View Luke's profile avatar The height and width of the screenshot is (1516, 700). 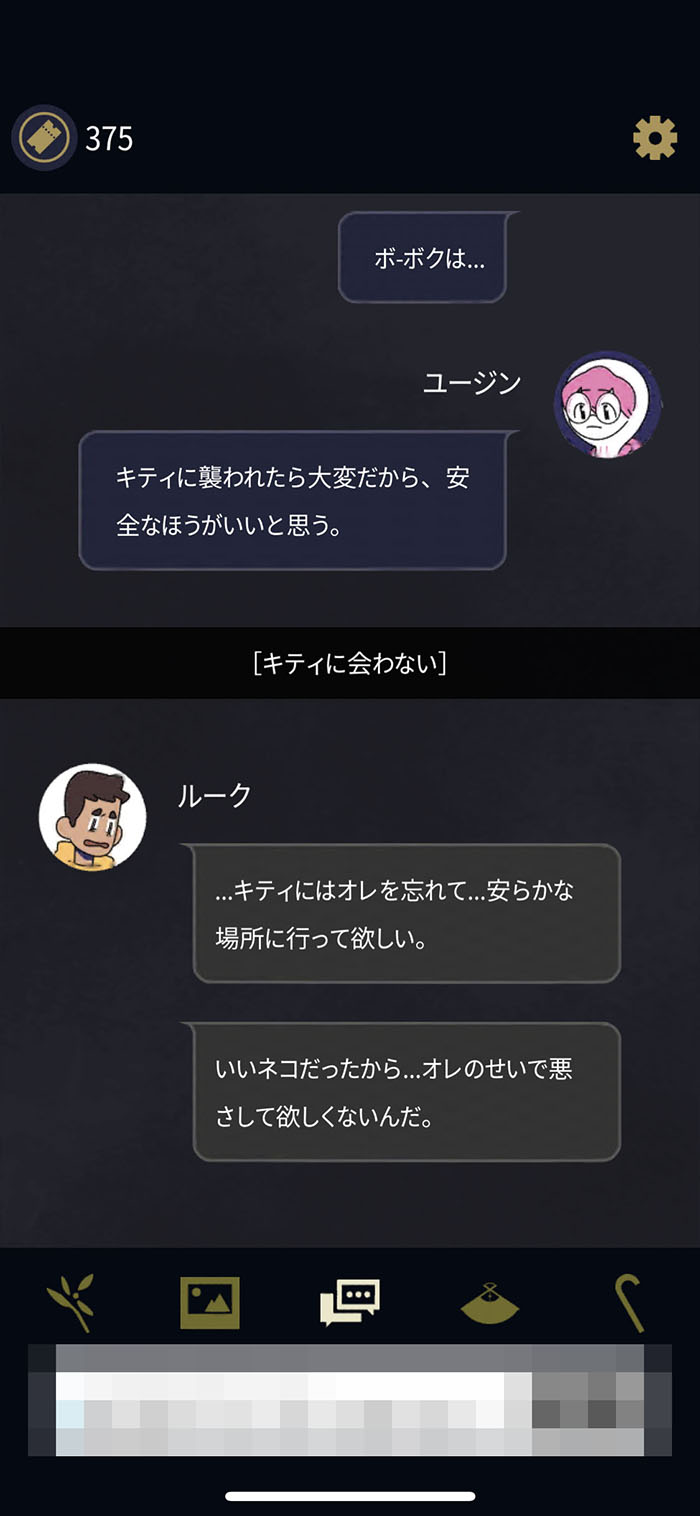(92, 817)
